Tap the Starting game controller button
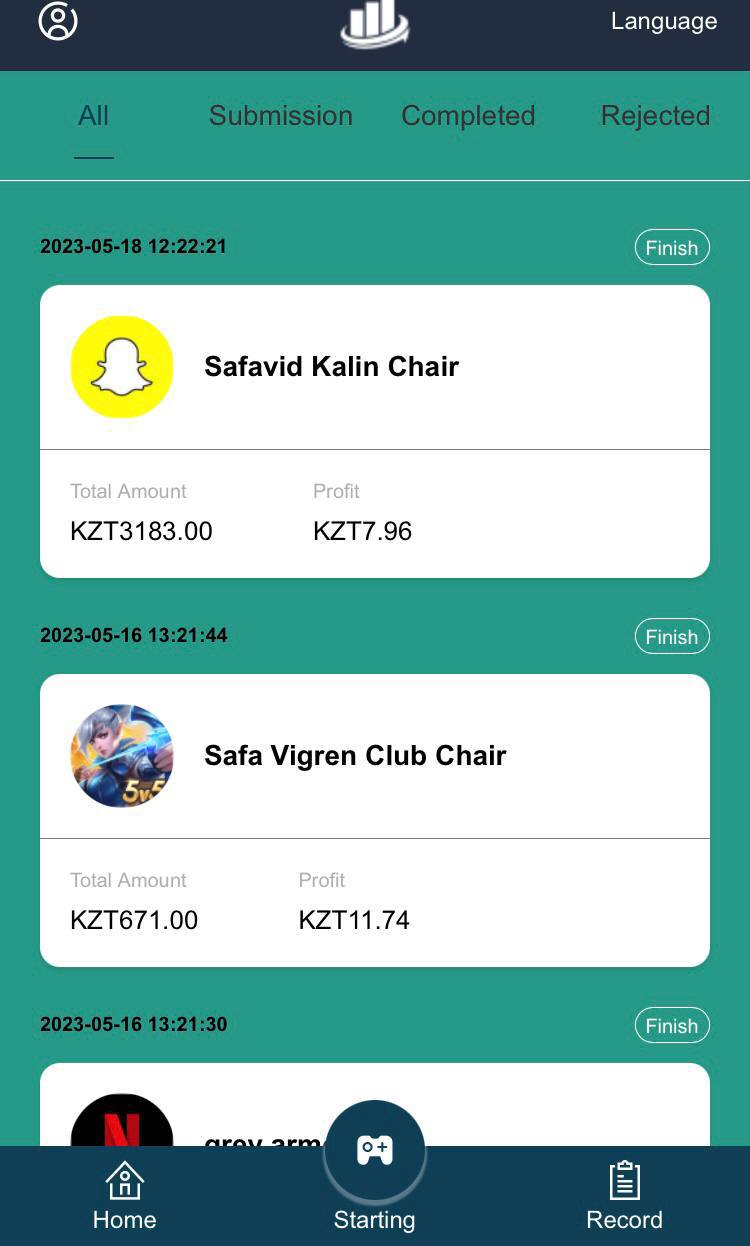 [375, 1152]
